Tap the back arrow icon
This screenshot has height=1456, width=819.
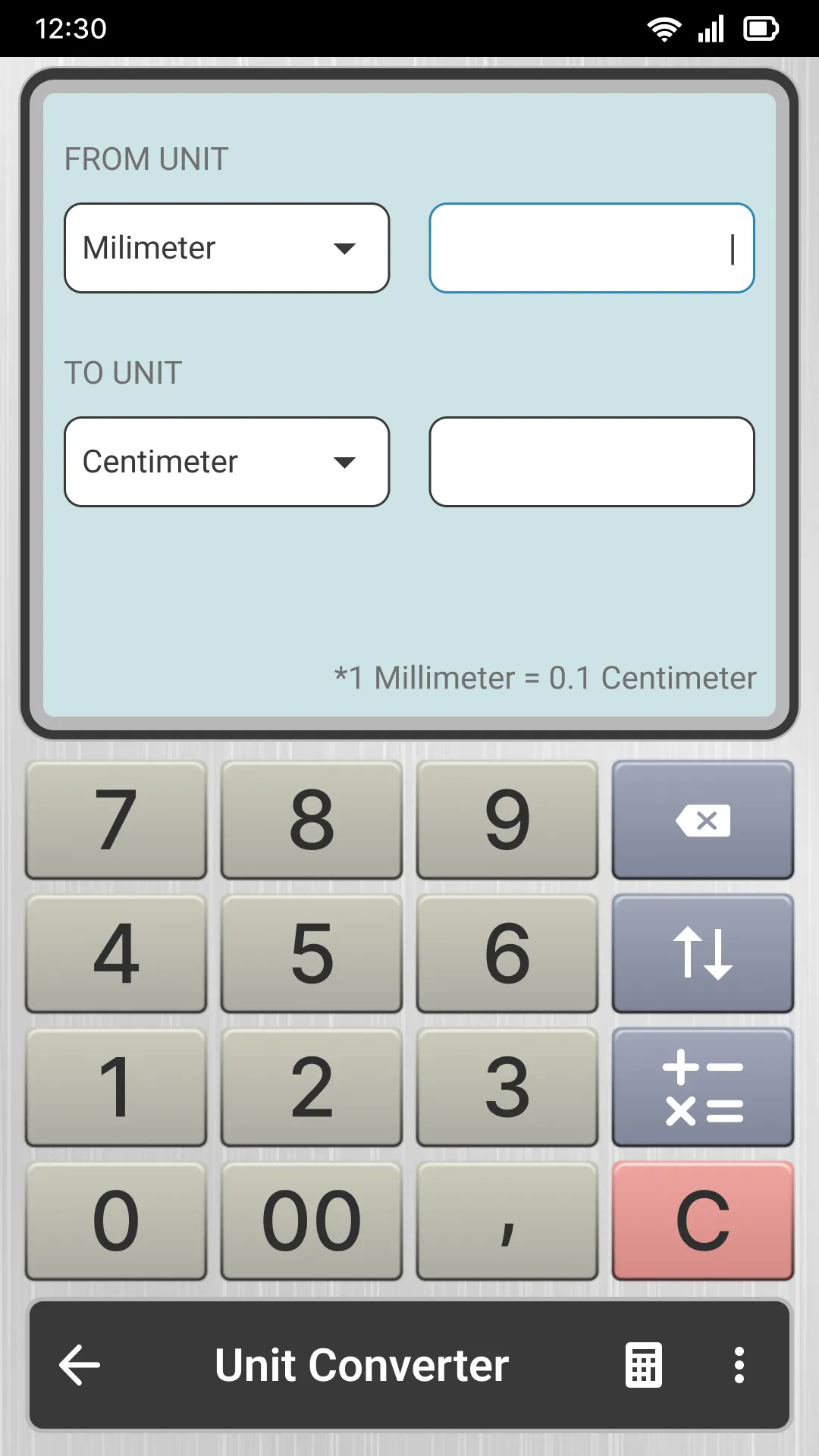click(x=78, y=1365)
